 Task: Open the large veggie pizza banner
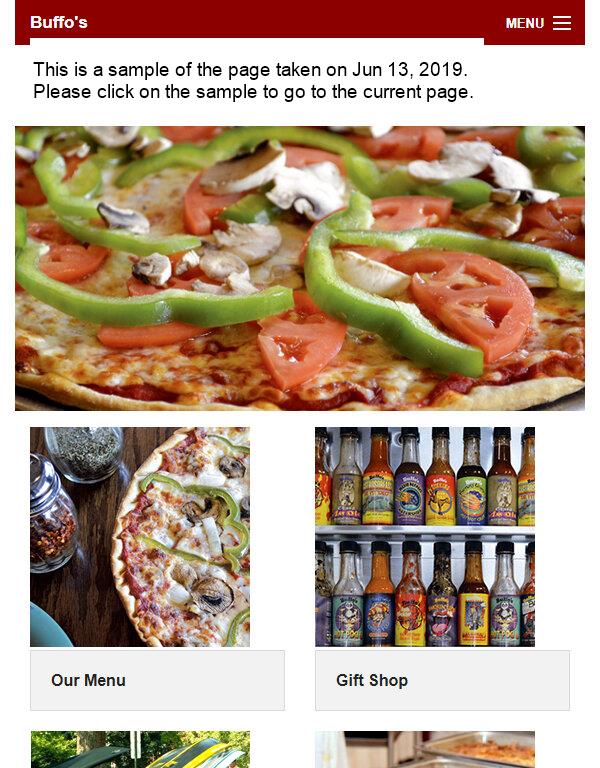[x=300, y=268]
